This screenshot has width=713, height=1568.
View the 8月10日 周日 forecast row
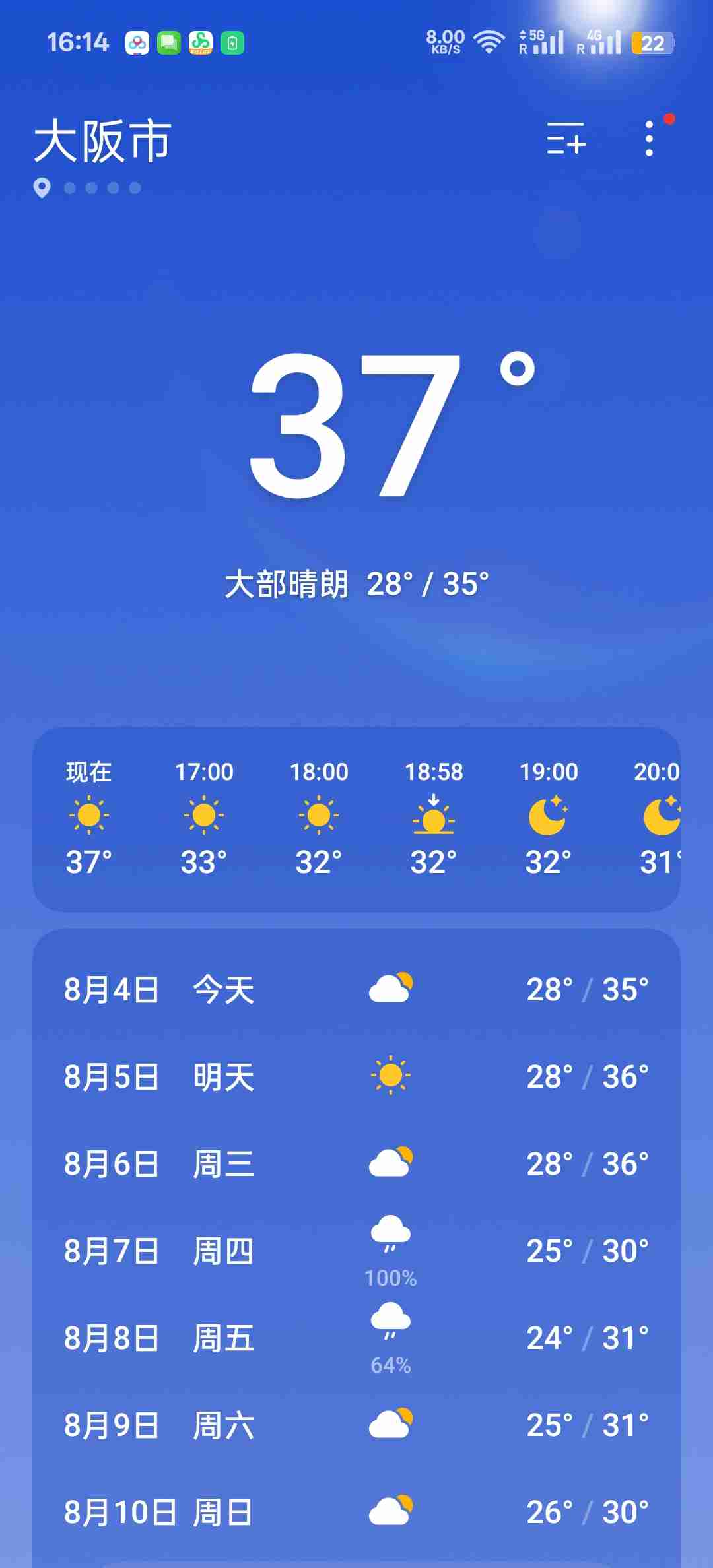[x=356, y=1513]
